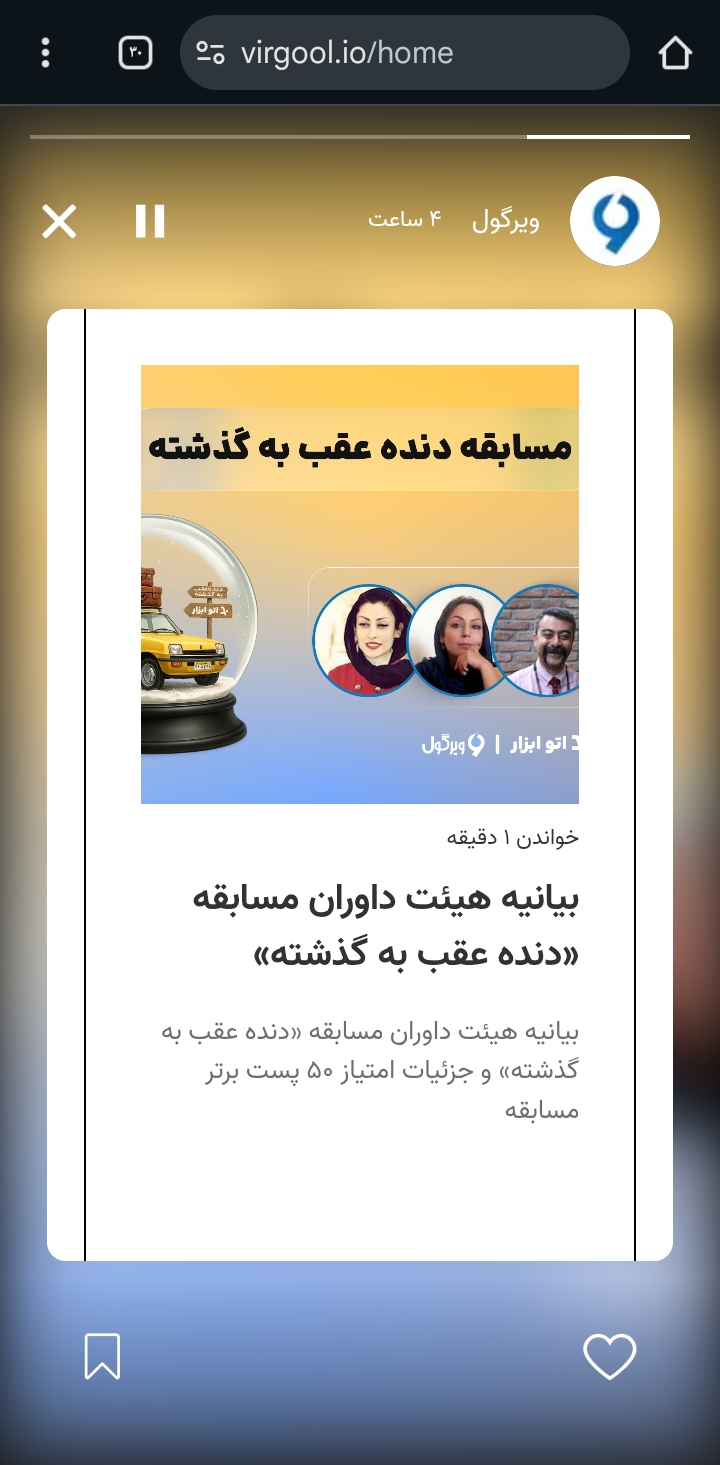This screenshot has width=720, height=1465.
Task: Bookmark this story post
Action: pyautogui.click(x=103, y=1357)
